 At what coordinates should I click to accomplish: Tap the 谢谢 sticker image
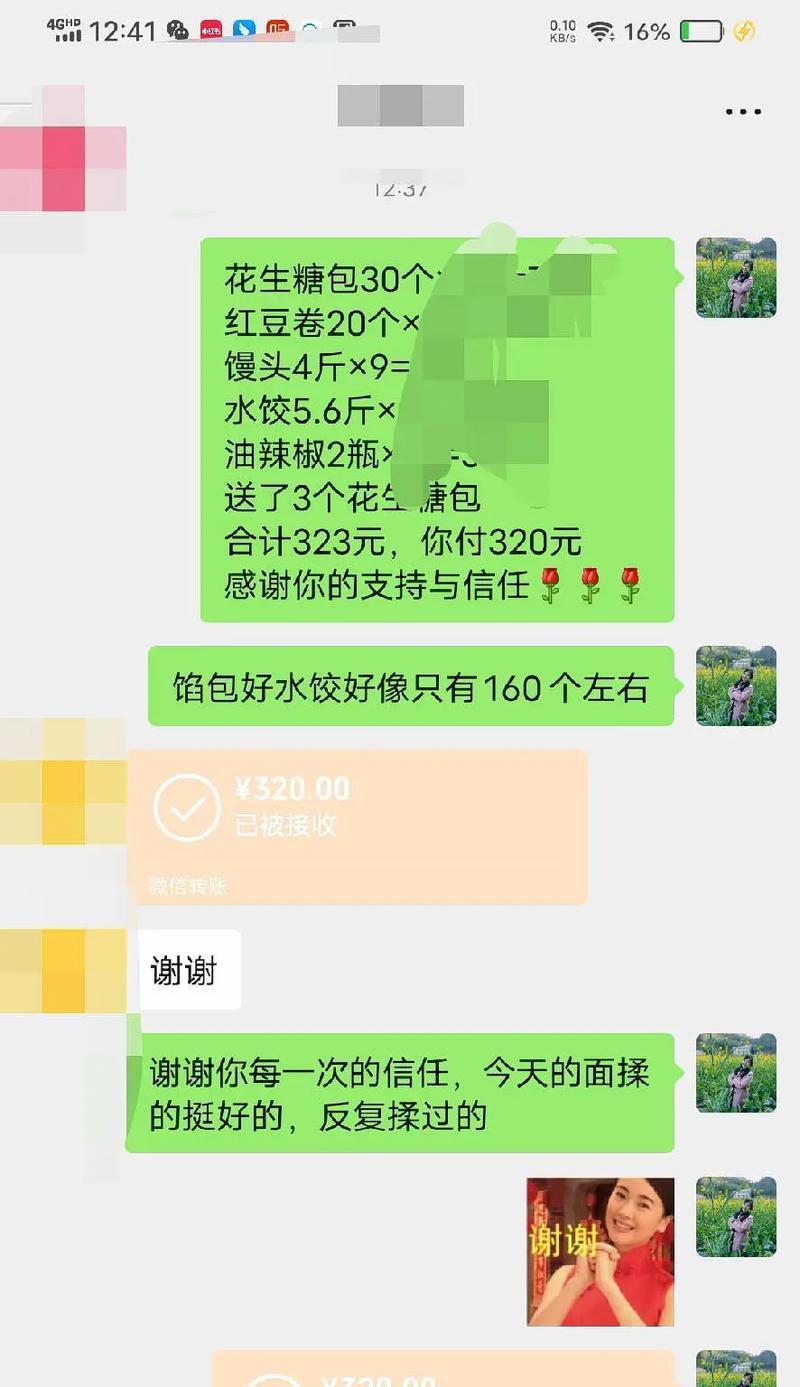pos(600,1251)
